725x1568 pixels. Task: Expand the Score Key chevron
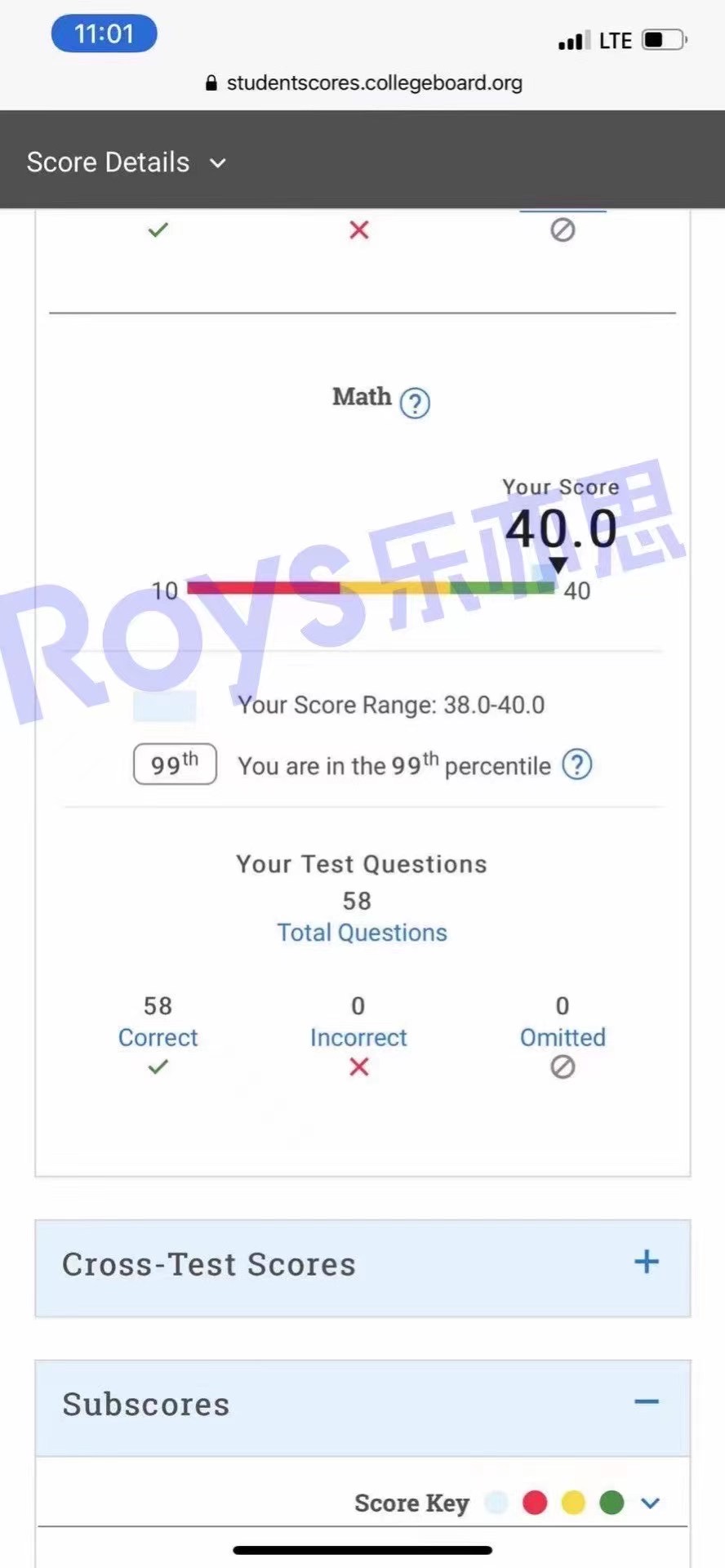[650, 1503]
